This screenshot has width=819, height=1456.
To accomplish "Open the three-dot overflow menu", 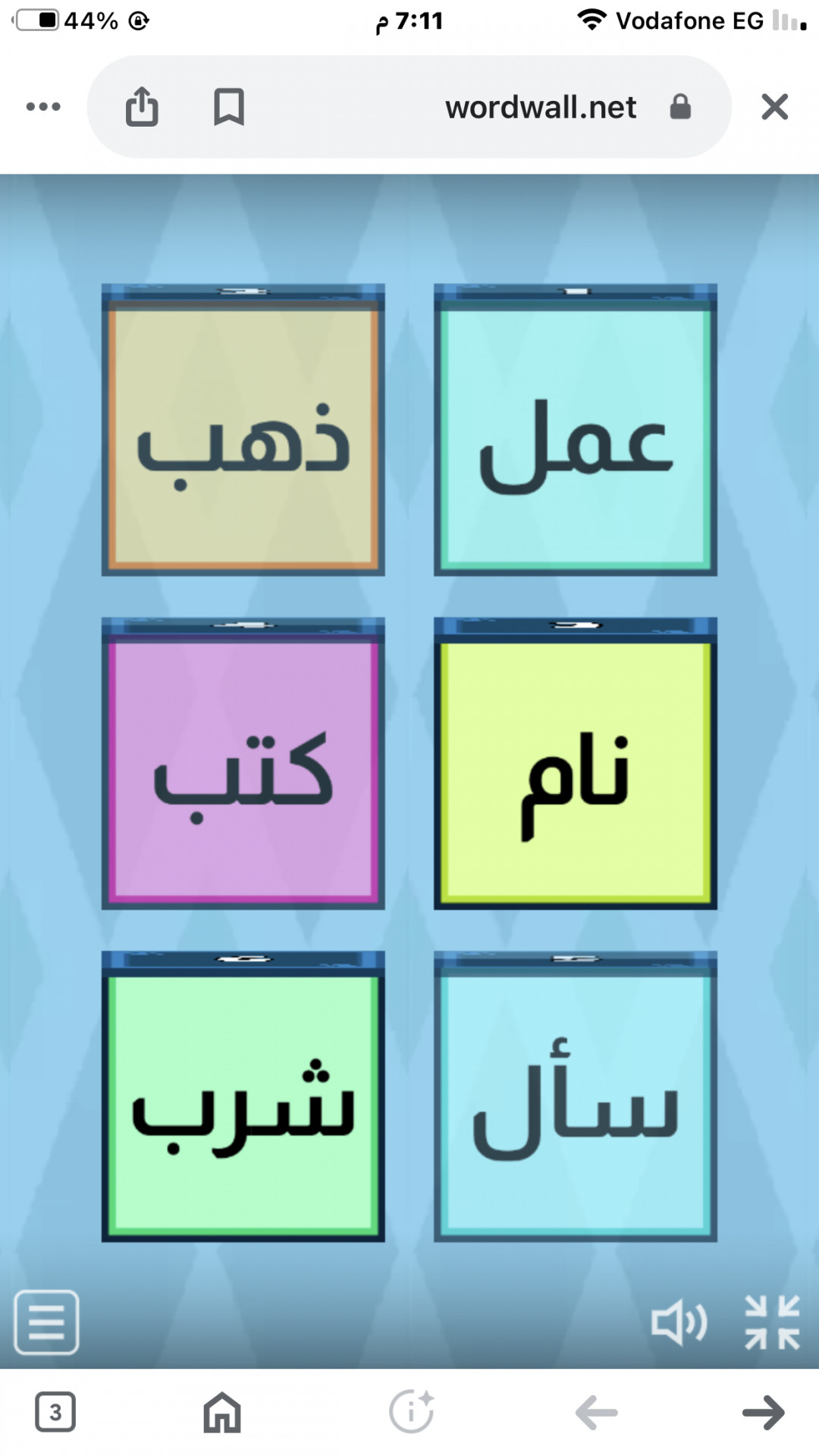I will [x=43, y=107].
